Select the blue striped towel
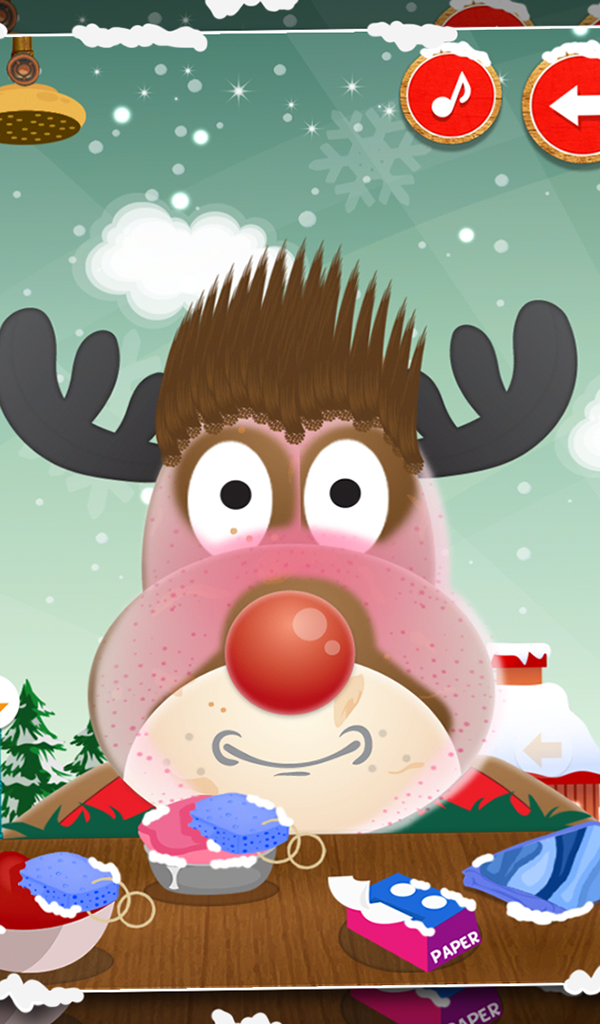600x1024 pixels. click(x=535, y=872)
